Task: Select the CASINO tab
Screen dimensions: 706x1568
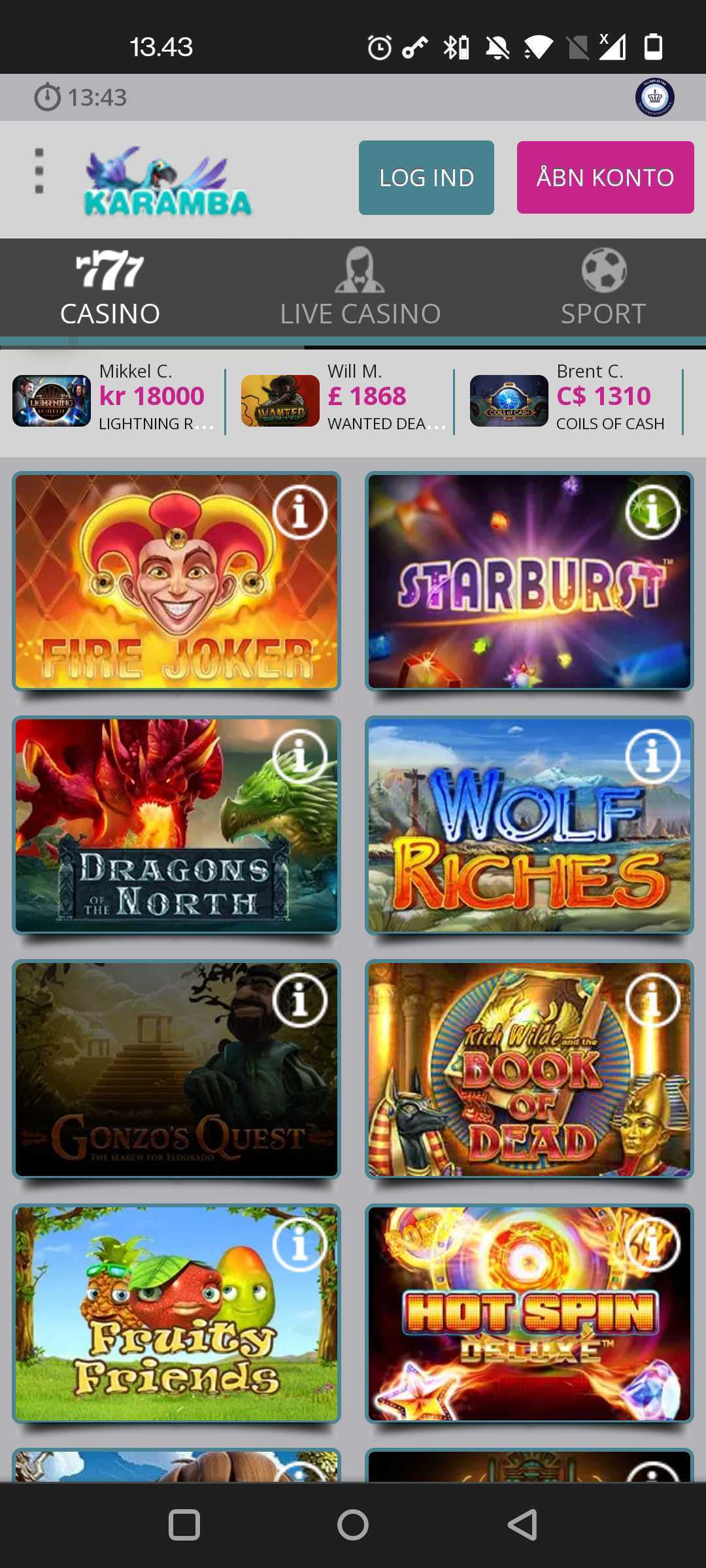Action: coord(110,289)
